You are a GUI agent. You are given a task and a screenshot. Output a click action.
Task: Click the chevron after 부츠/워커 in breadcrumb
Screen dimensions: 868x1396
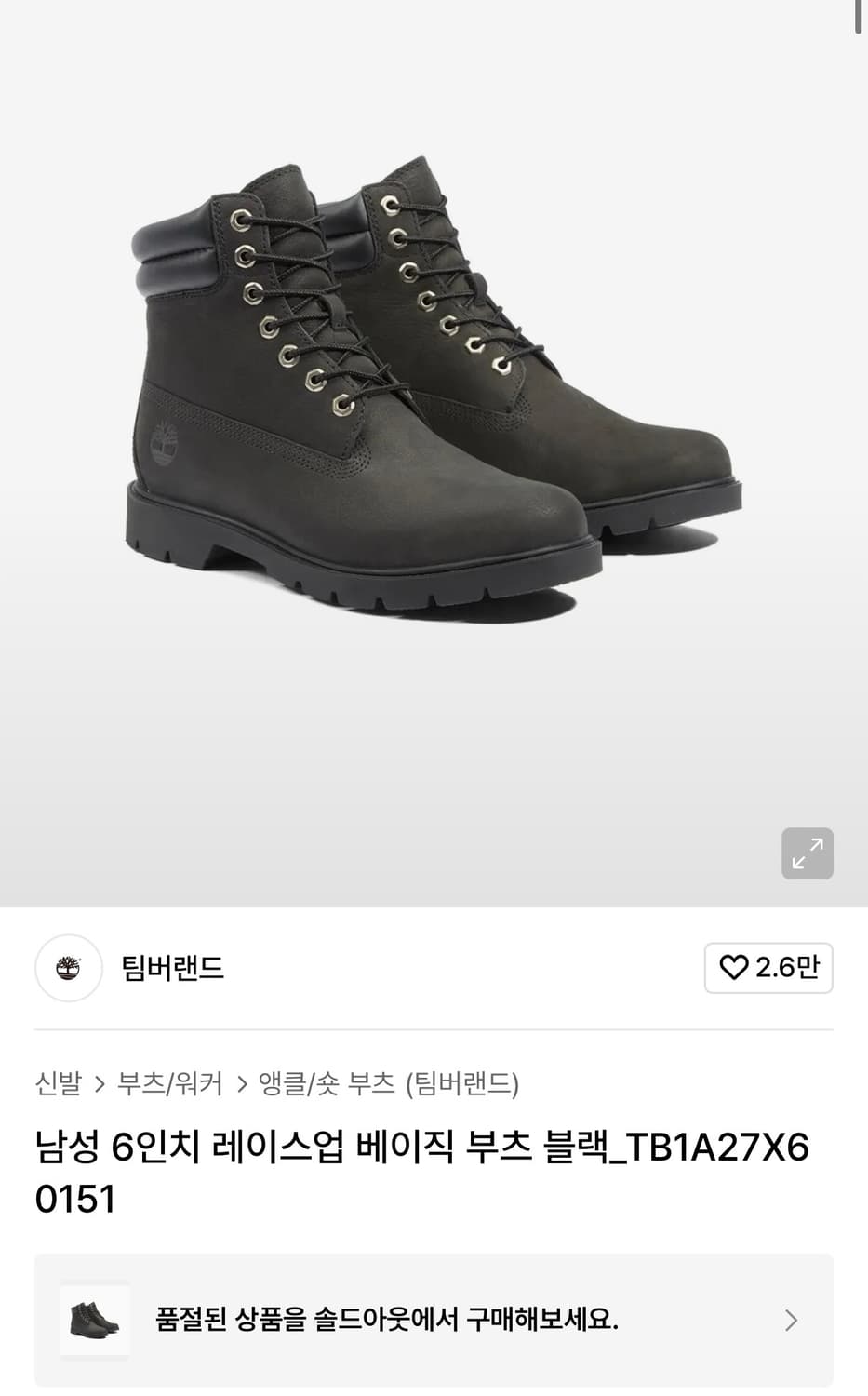(x=243, y=1082)
